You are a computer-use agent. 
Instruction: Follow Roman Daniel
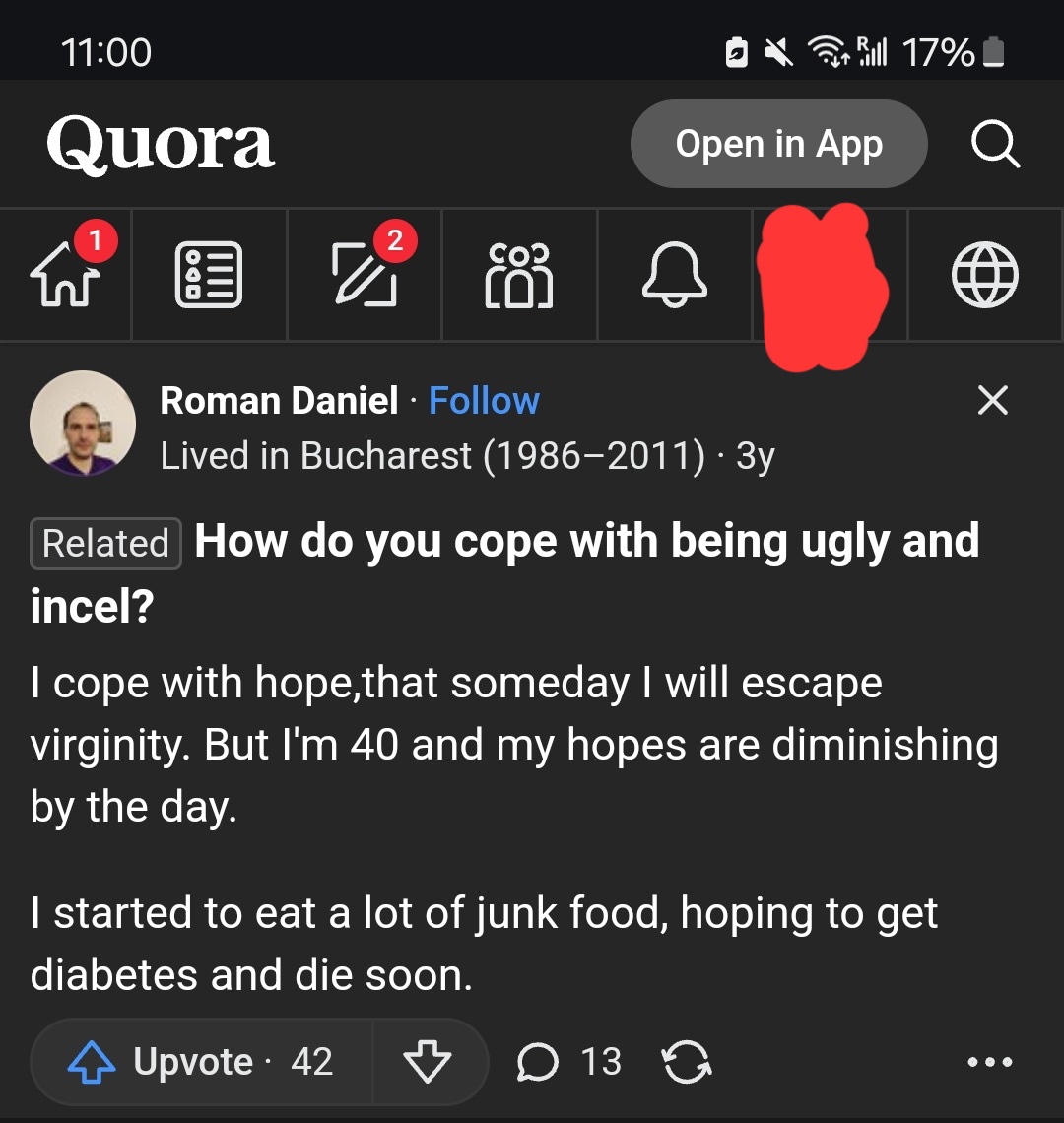(x=484, y=401)
